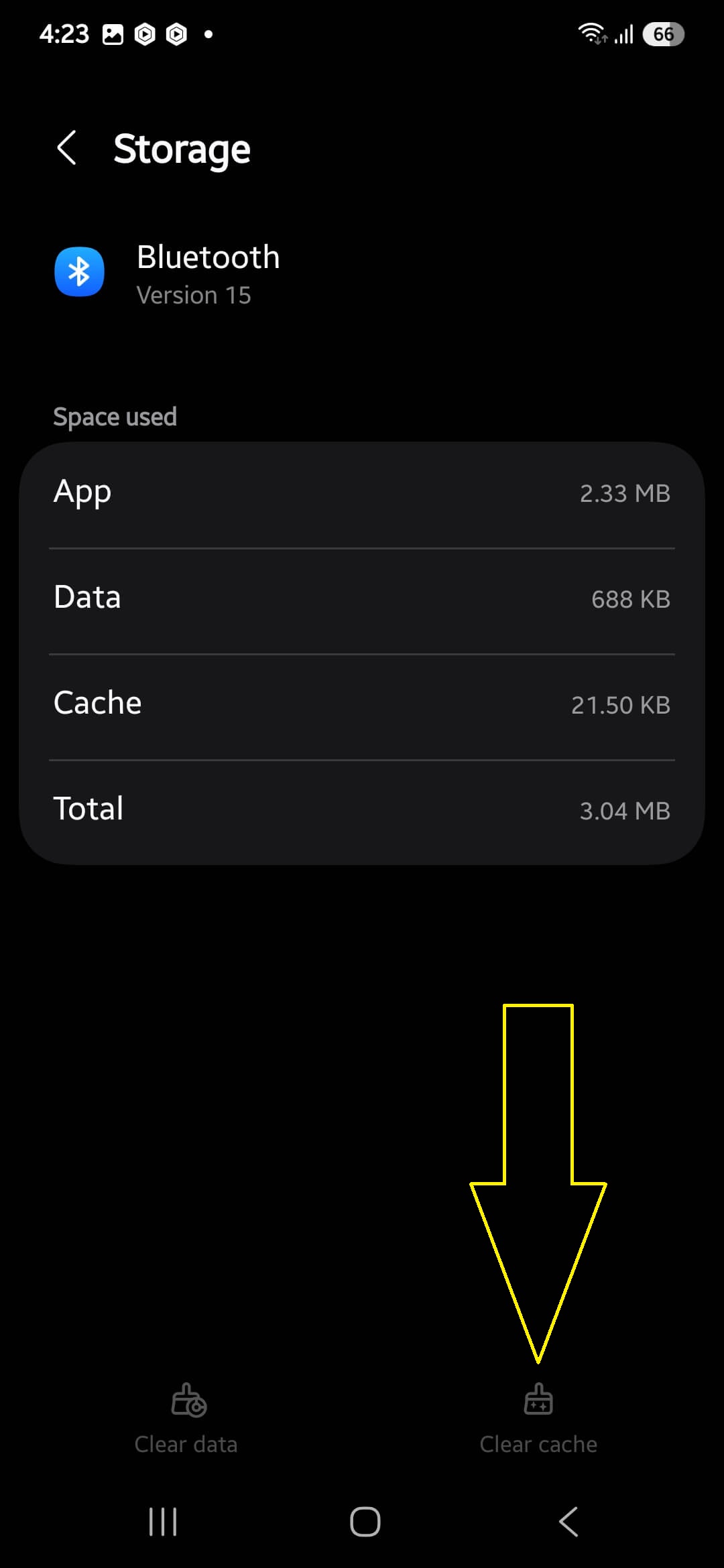Go to the home screen
Screen dimensions: 724x1568
coord(365,1521)
